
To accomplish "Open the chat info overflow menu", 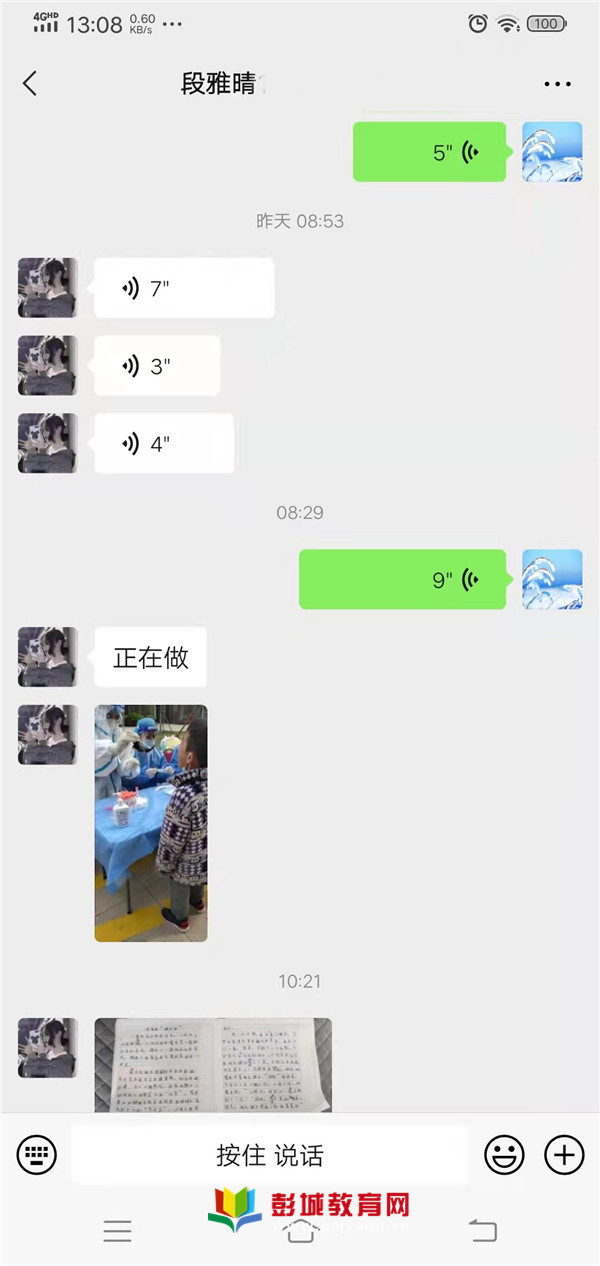I will [x=557, y=84].
